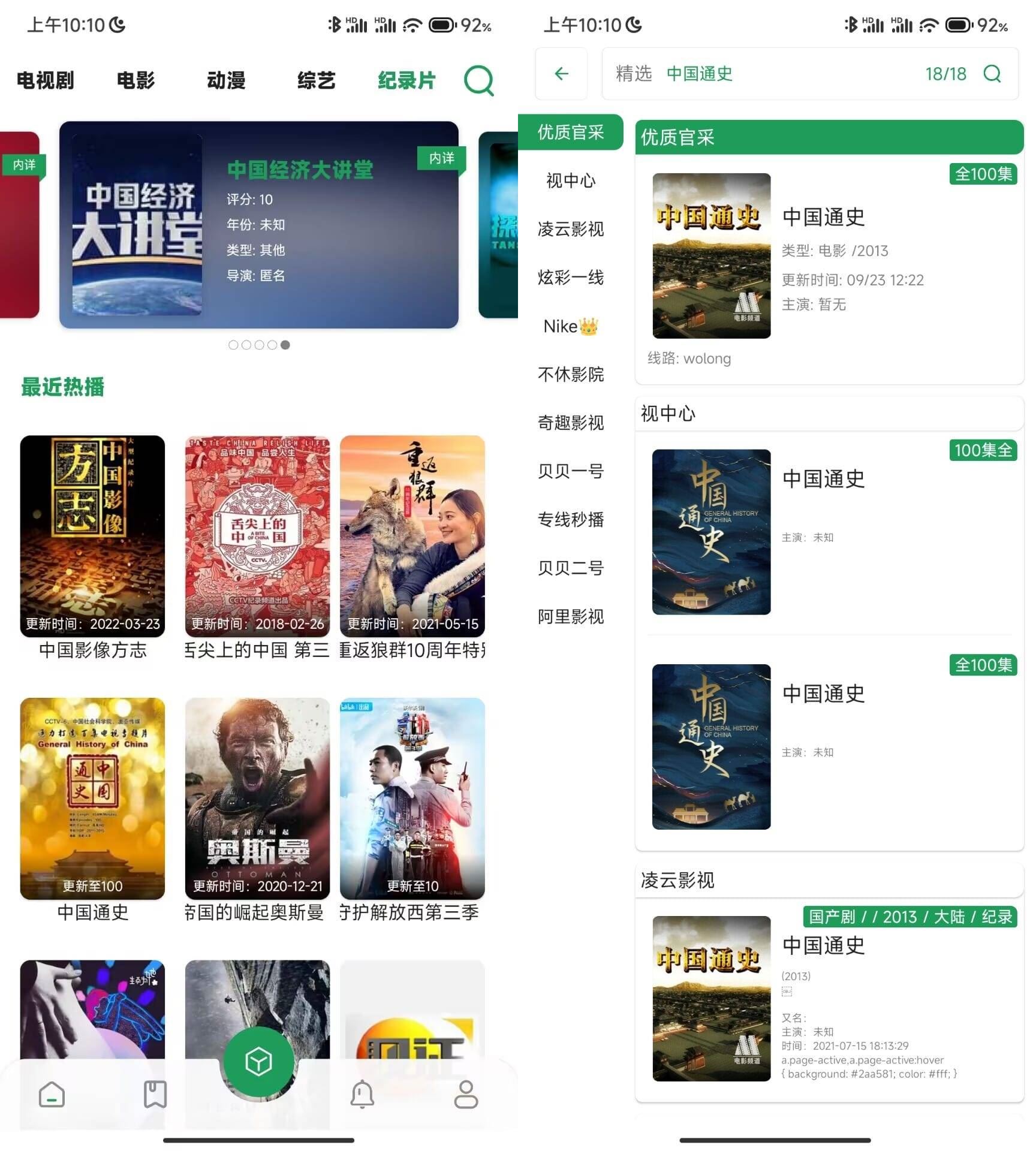The image size is (1036, 1151).
Task: Open 守护解放西第三季 poster
Action: coord(412,797)
